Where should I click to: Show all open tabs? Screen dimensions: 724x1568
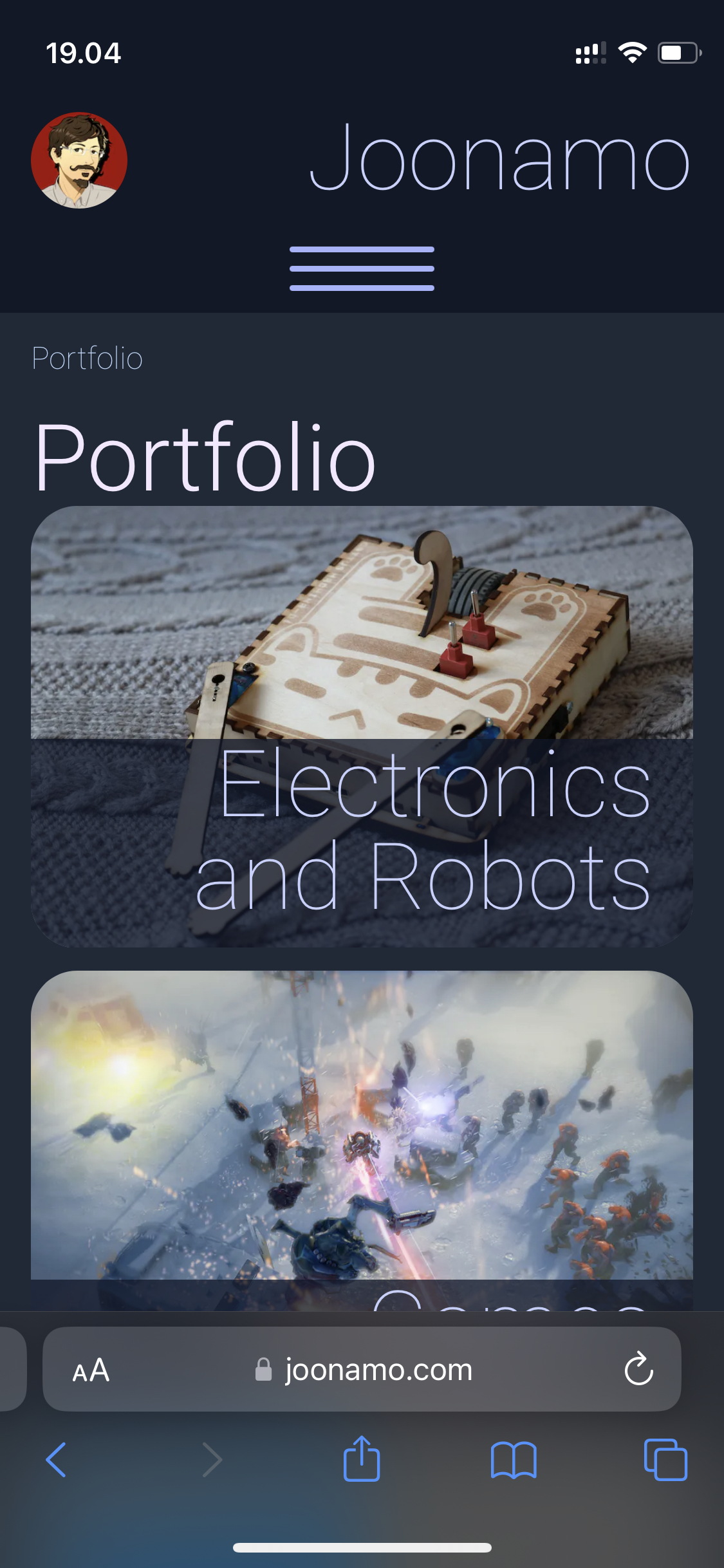pos(665,1460)
